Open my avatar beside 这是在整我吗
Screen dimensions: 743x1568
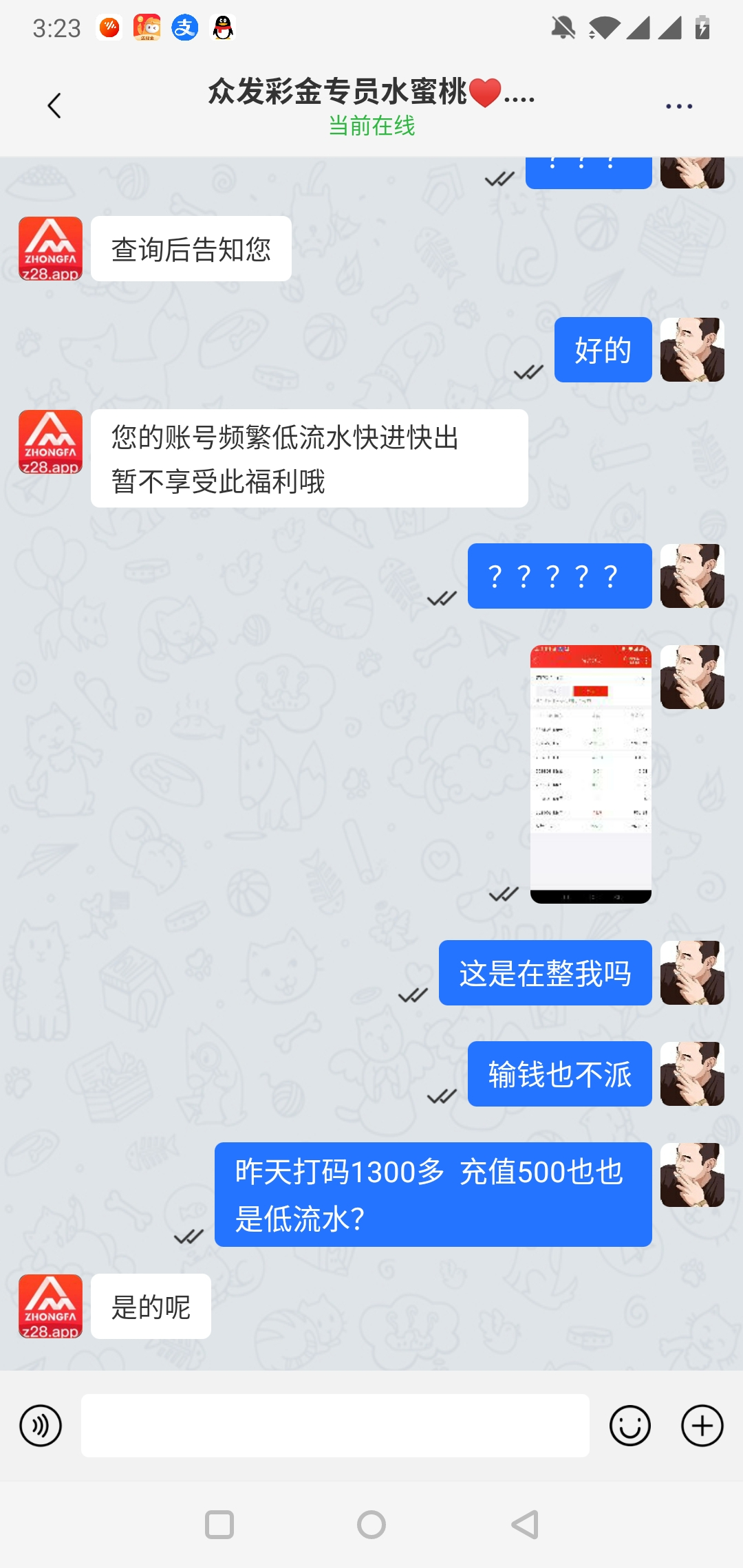692,972
